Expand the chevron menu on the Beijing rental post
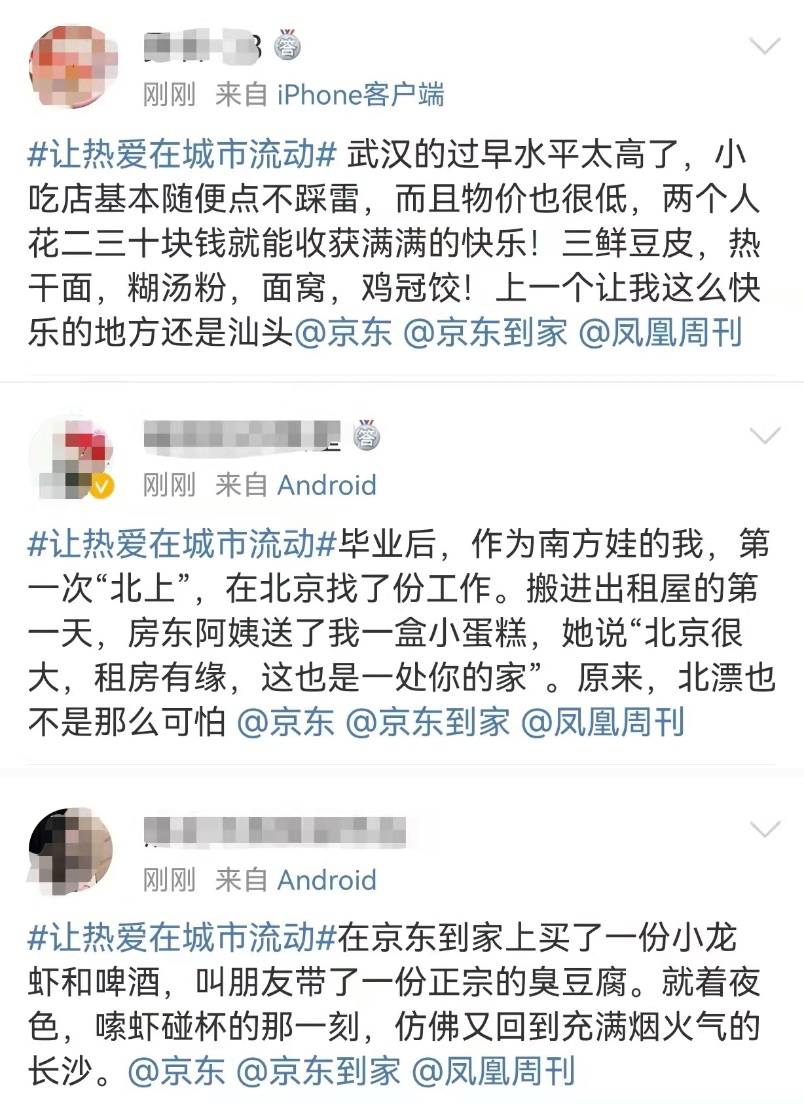804x1105 pixels. [765, 436]
